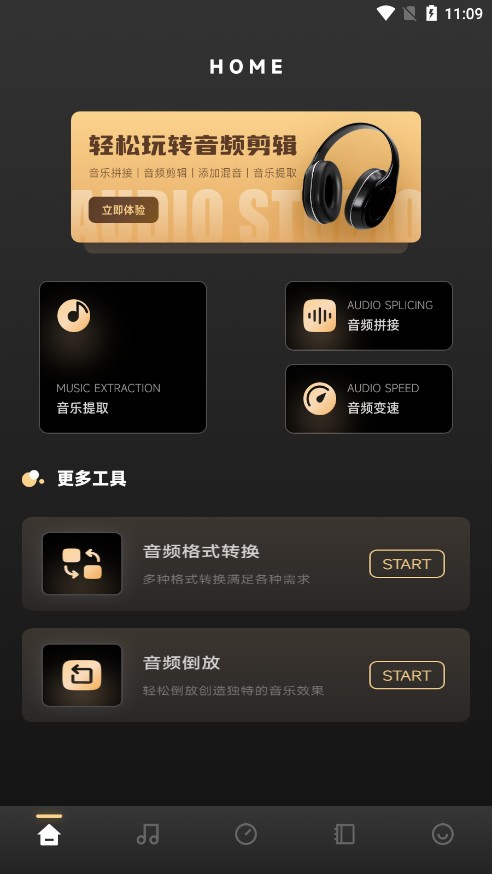Switch to the smiley face tab

443,834
